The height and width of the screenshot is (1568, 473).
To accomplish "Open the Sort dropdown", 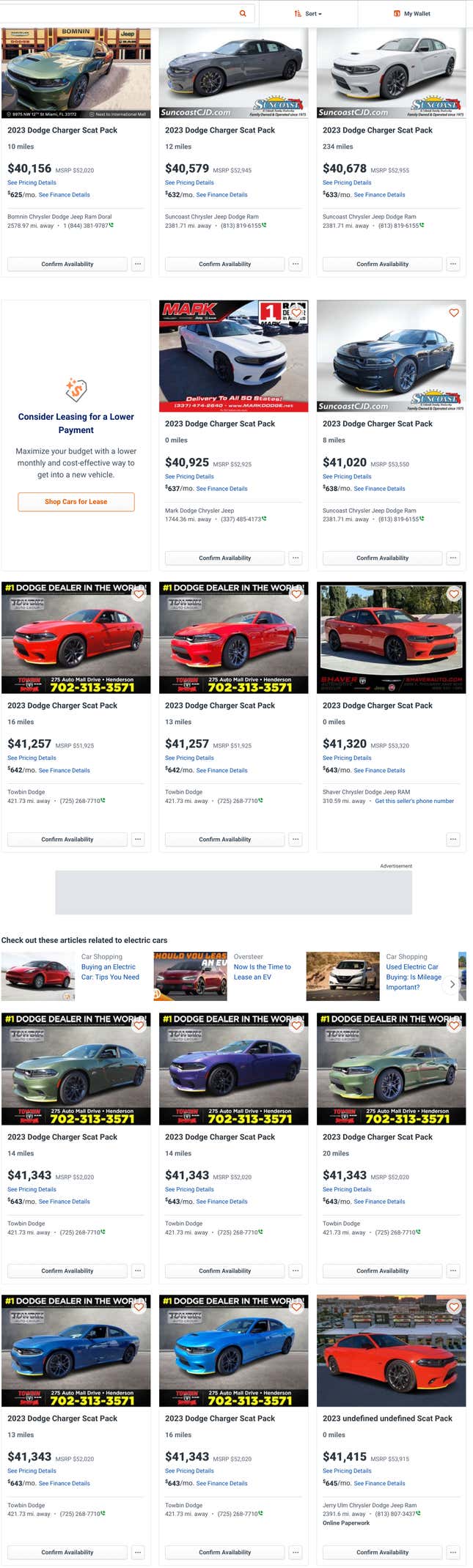I will point(308,13).
